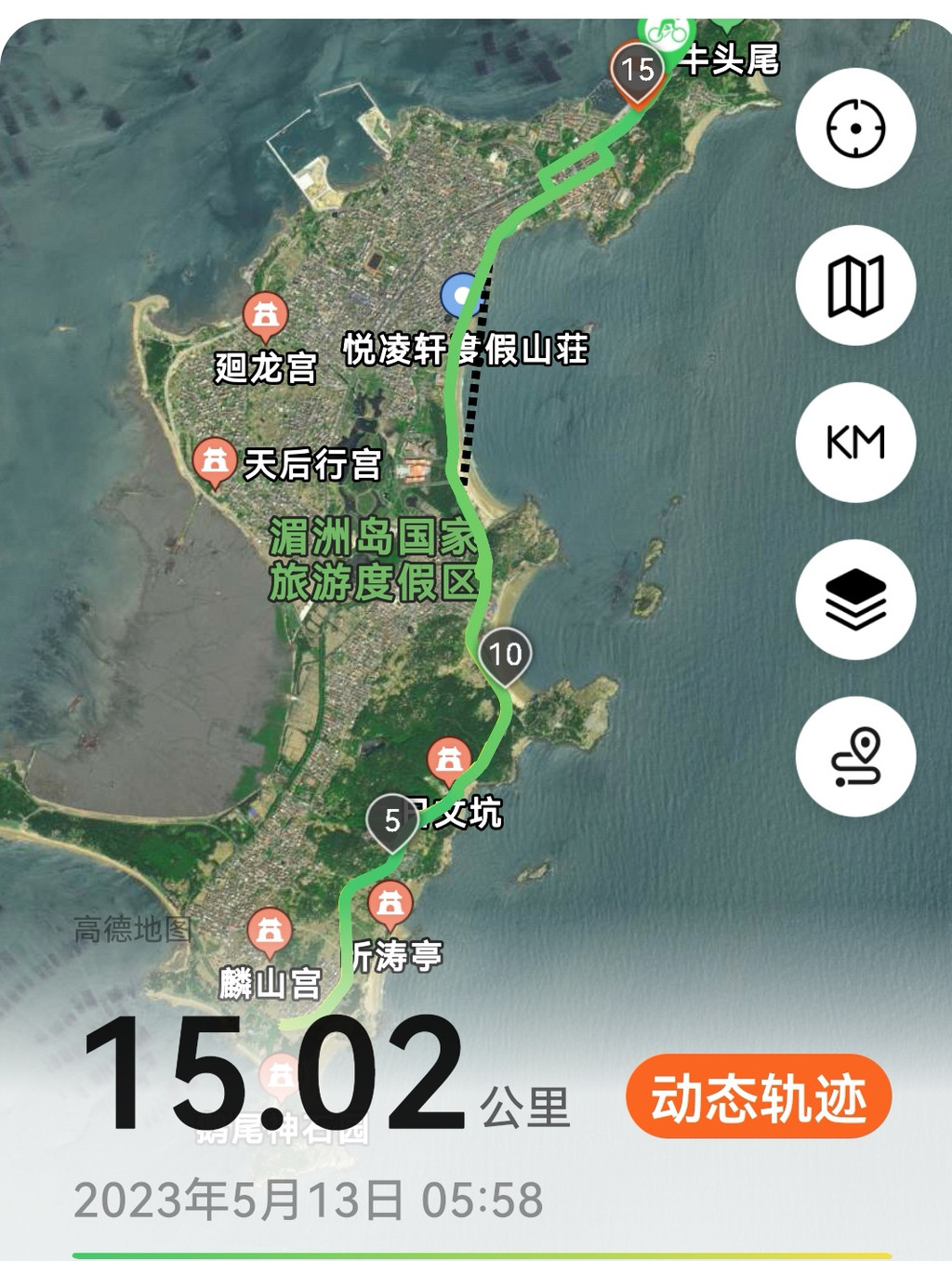Open the route location pin option

(855, 757)
